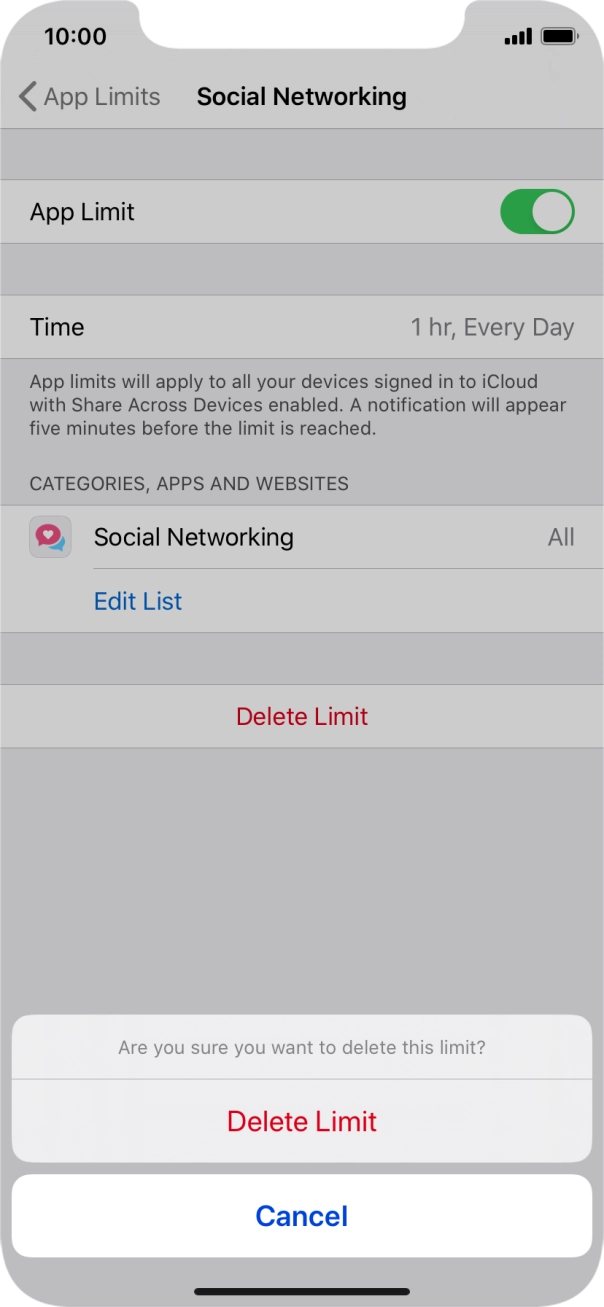The width and height of the screenshot is (604, 1307).
Task: Confirm Delete Limit in the confirmation sheet
Action: (302, 1121)
